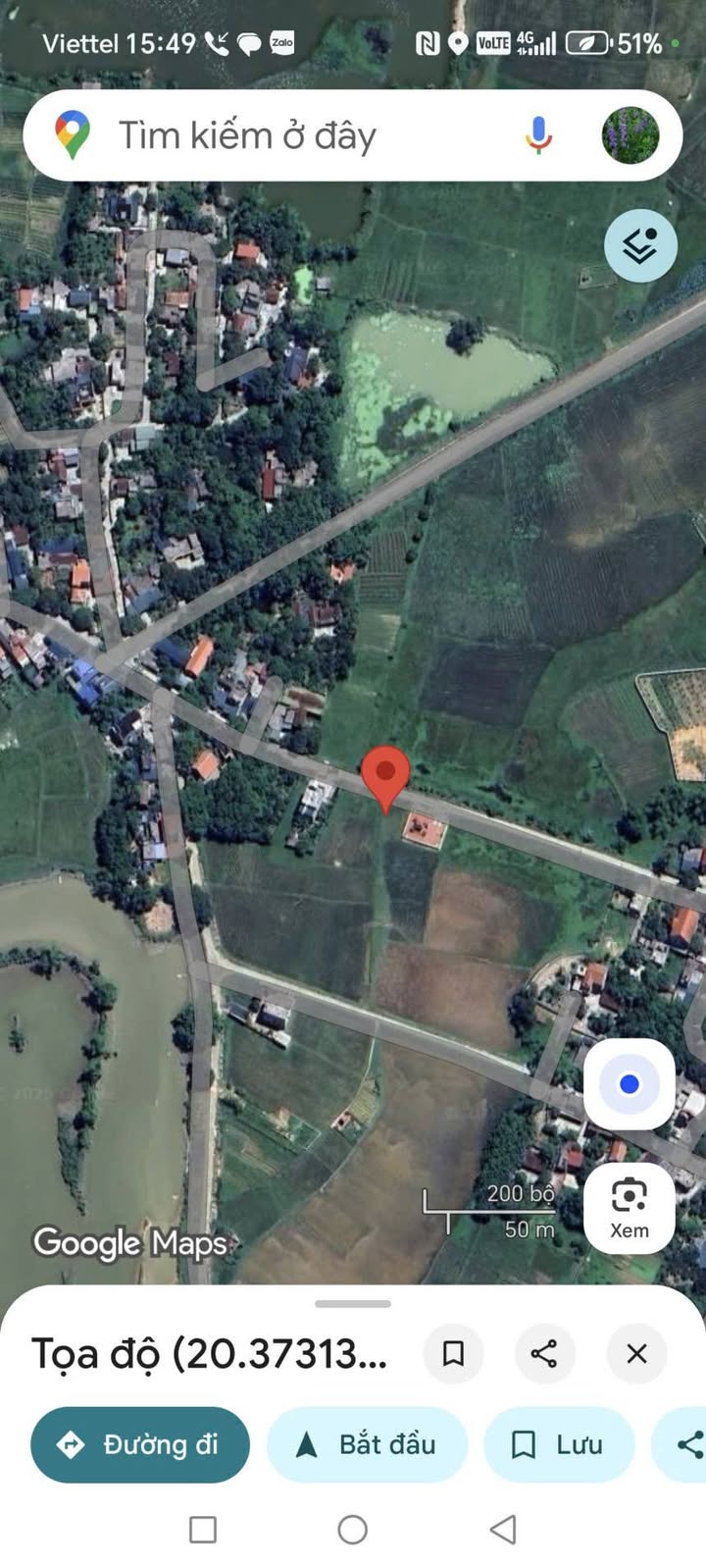Open the Xem live view button

click(629, 1208)
